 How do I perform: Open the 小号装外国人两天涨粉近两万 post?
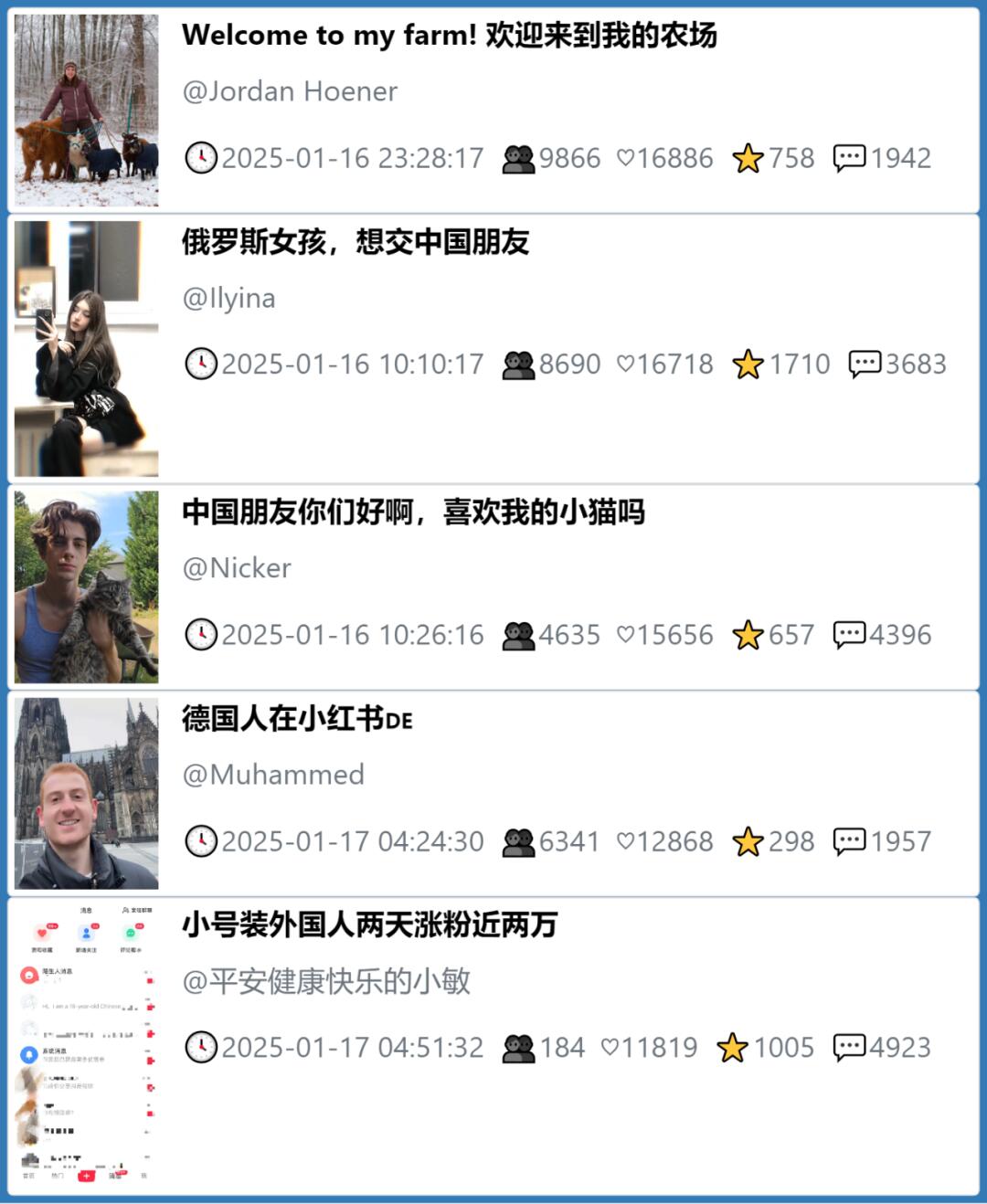click(x=369, y=925)
